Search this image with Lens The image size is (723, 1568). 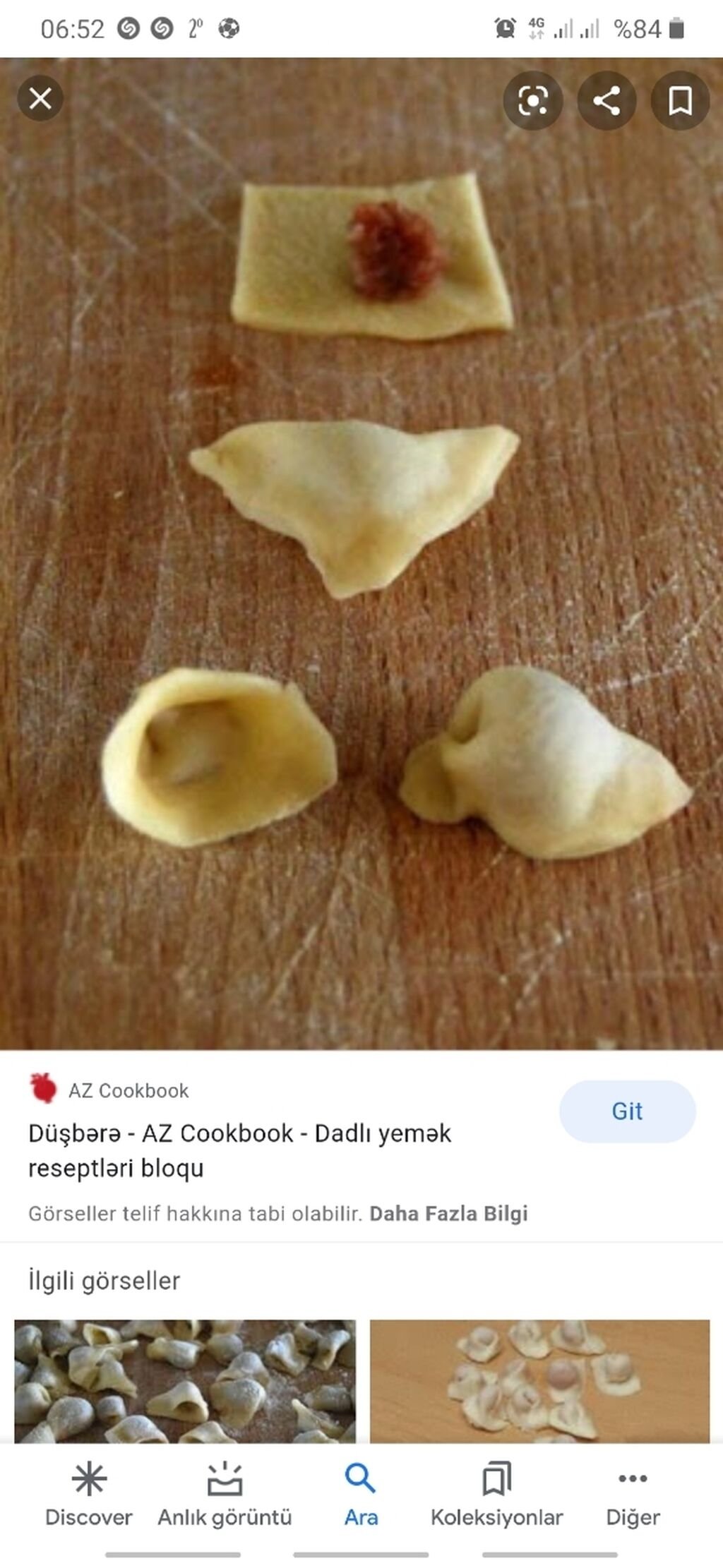click(x=532, y=100)
